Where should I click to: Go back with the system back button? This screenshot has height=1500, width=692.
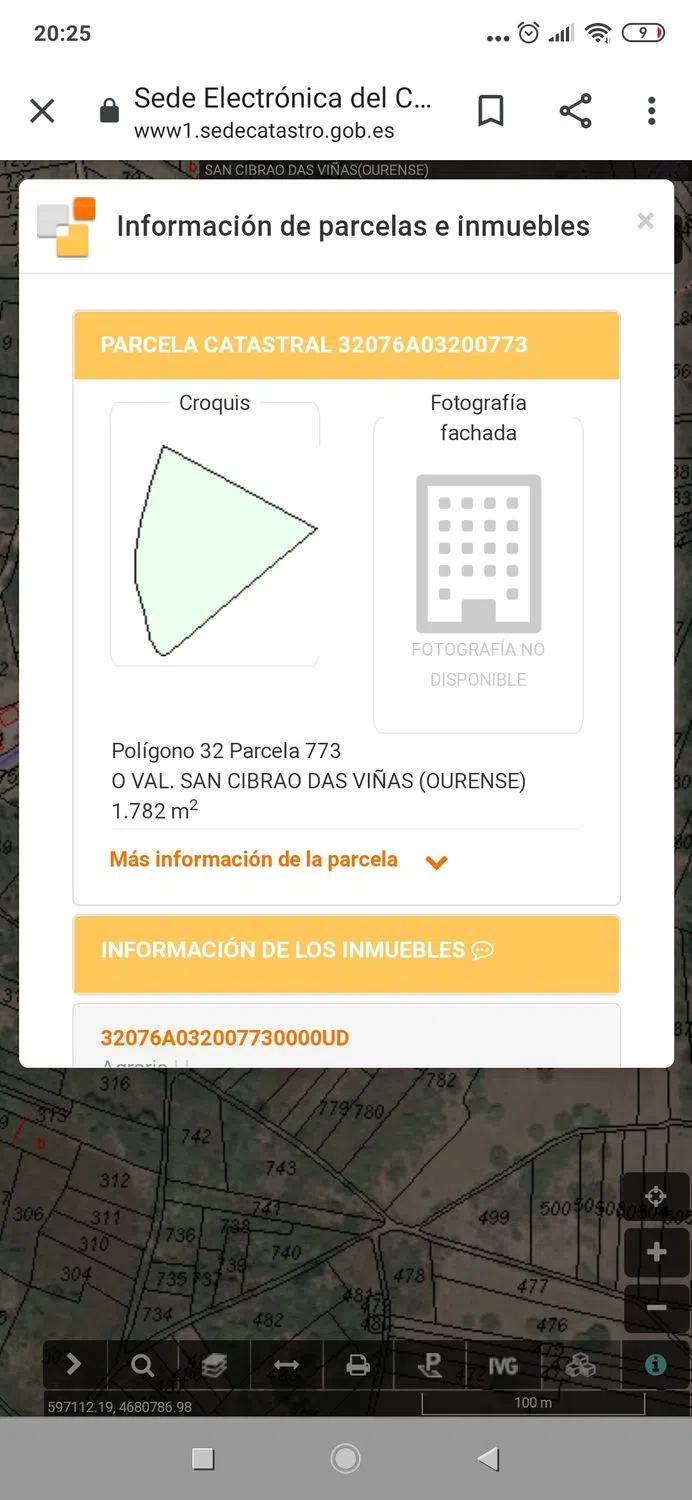tap(488, 1459)
